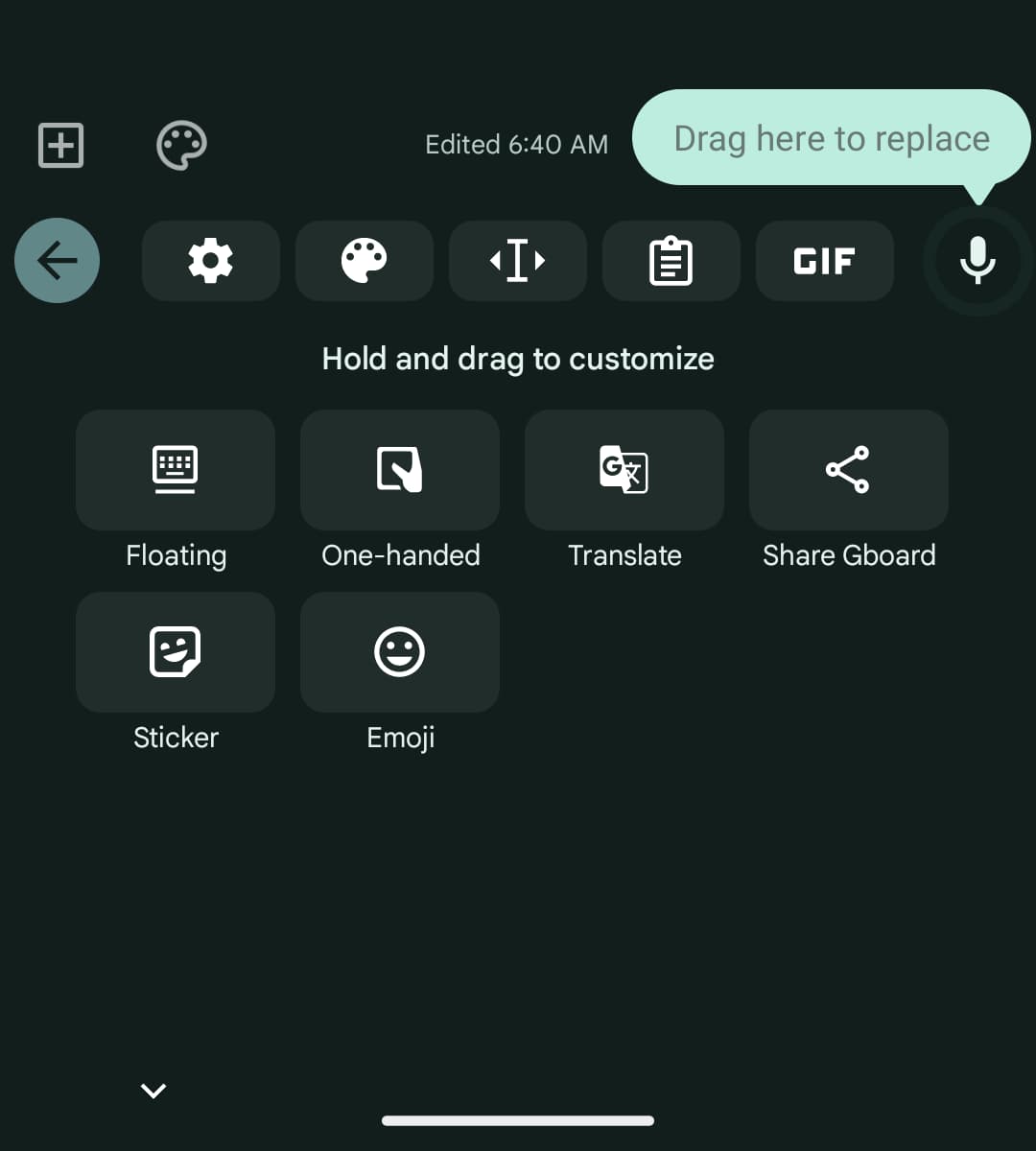Viewport: 1036px width, 1151px height.
Task: Tap the add box icon above keyboard
Action: coord(61,145)
